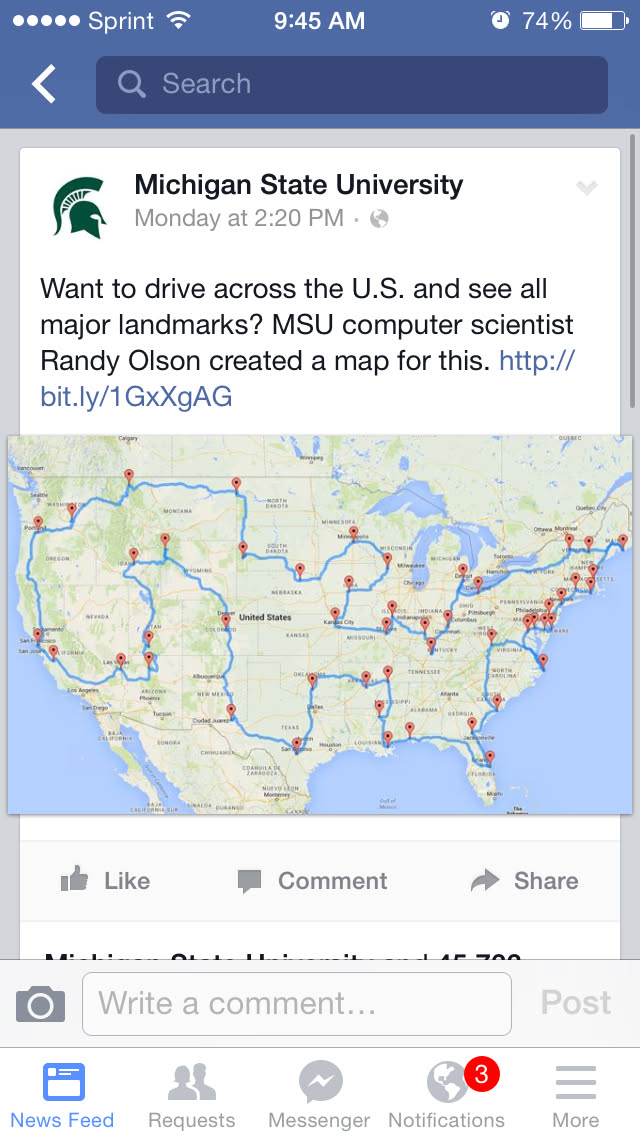
Task: Tap the Write a comment field
Action: tap(296, 1004)
